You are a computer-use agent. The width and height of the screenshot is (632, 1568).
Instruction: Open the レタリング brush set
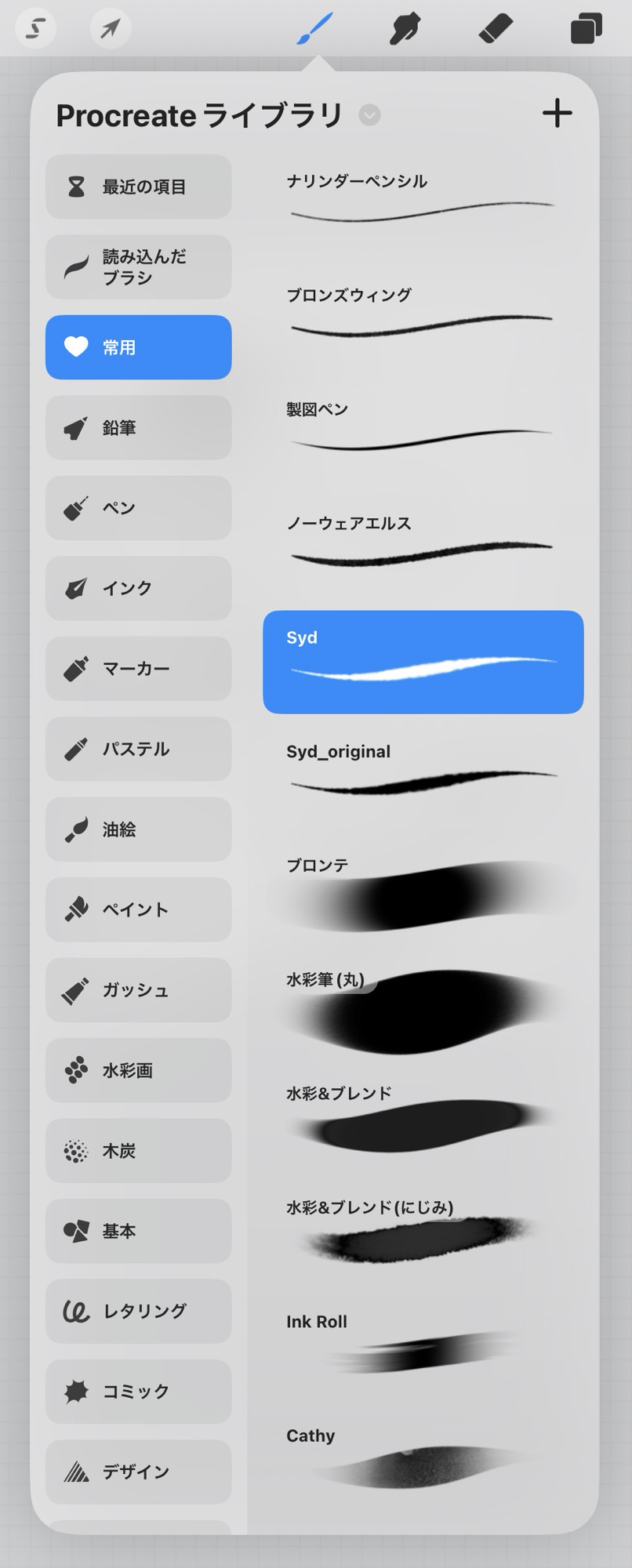(x=138, y=1311)
